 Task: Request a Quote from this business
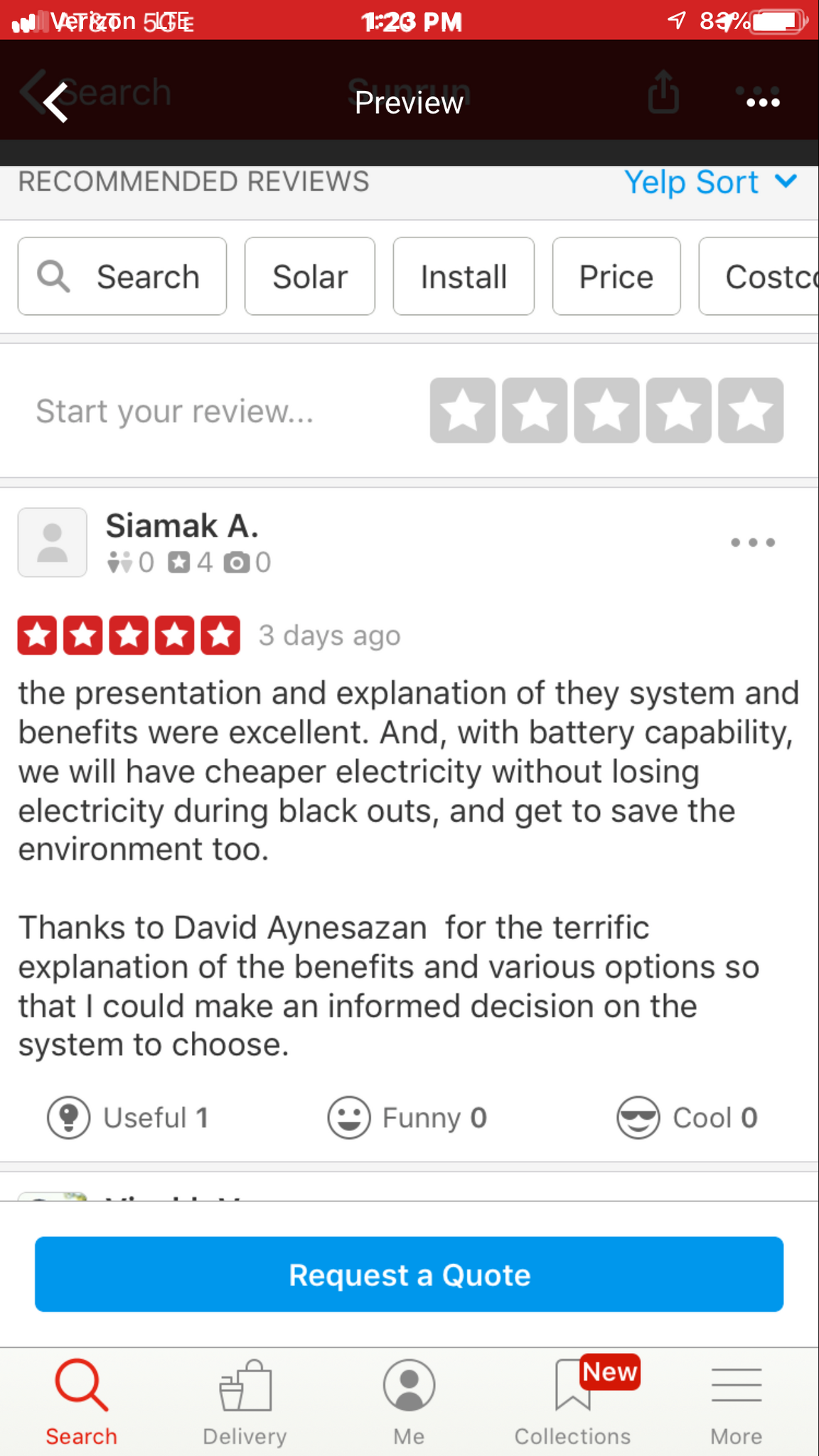point(409,1275)
